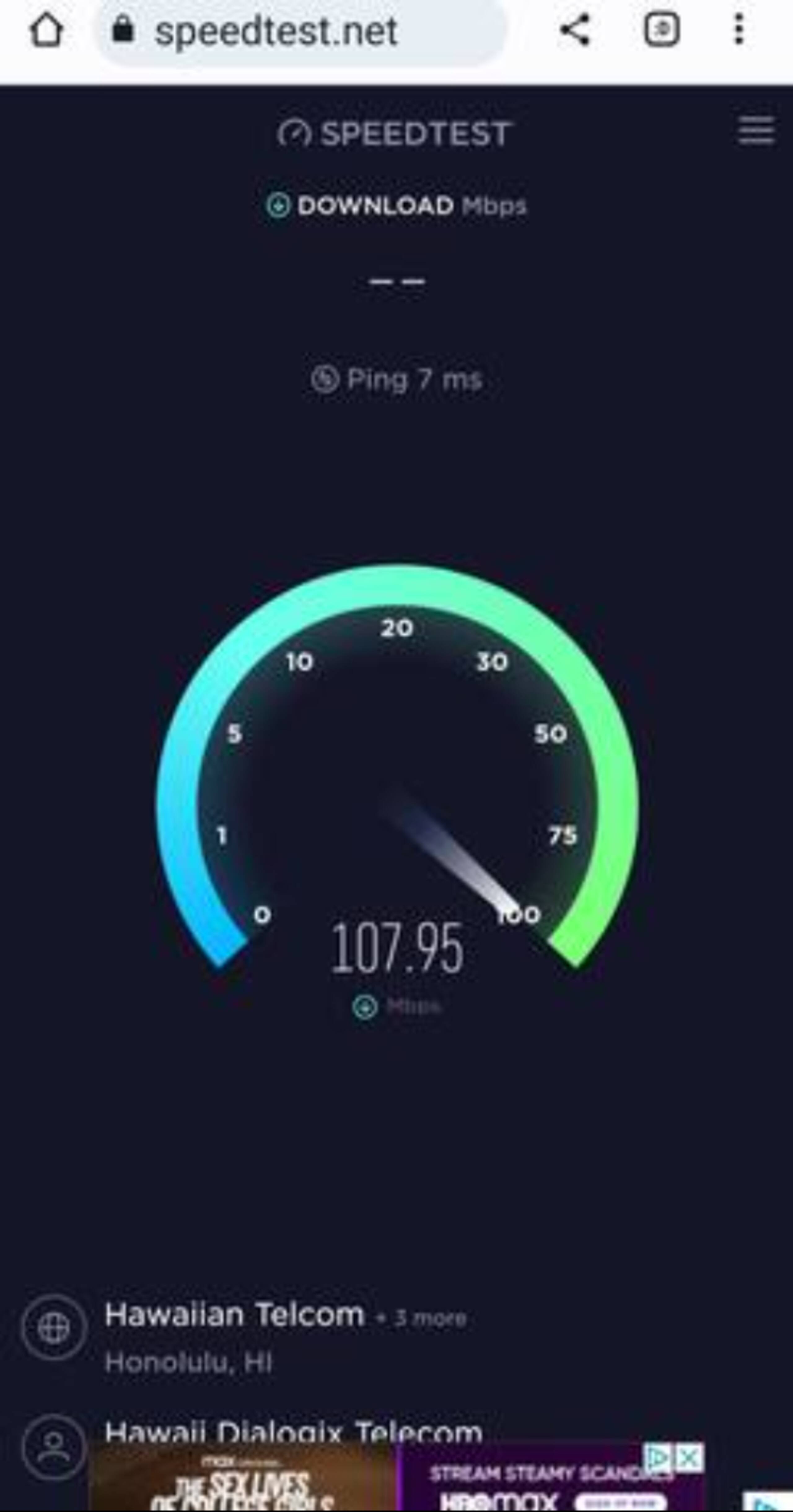This screenshot has width=793, height=1512.
Task: Open the browser tab switcher
Action: 662,29
